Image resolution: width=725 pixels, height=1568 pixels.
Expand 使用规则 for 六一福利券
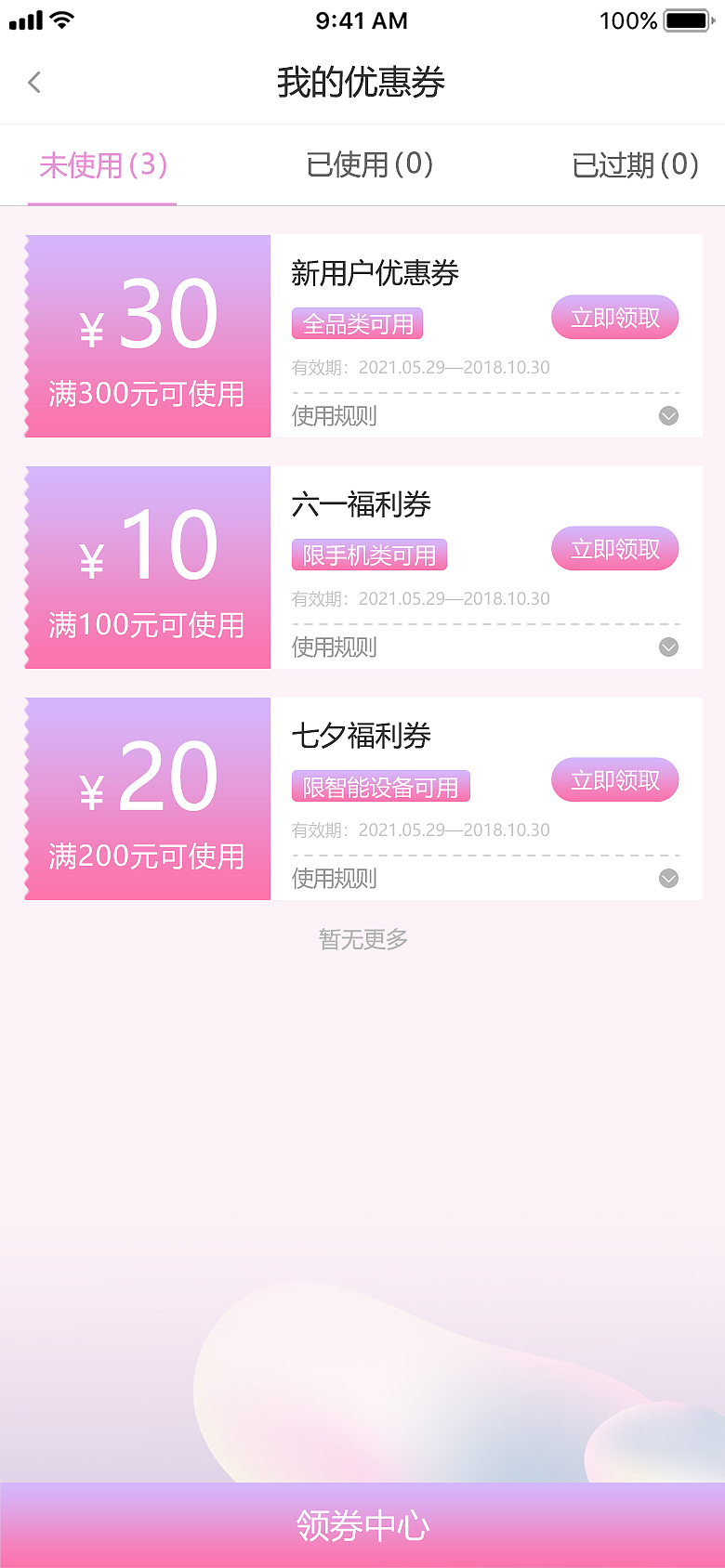[667, 647]
